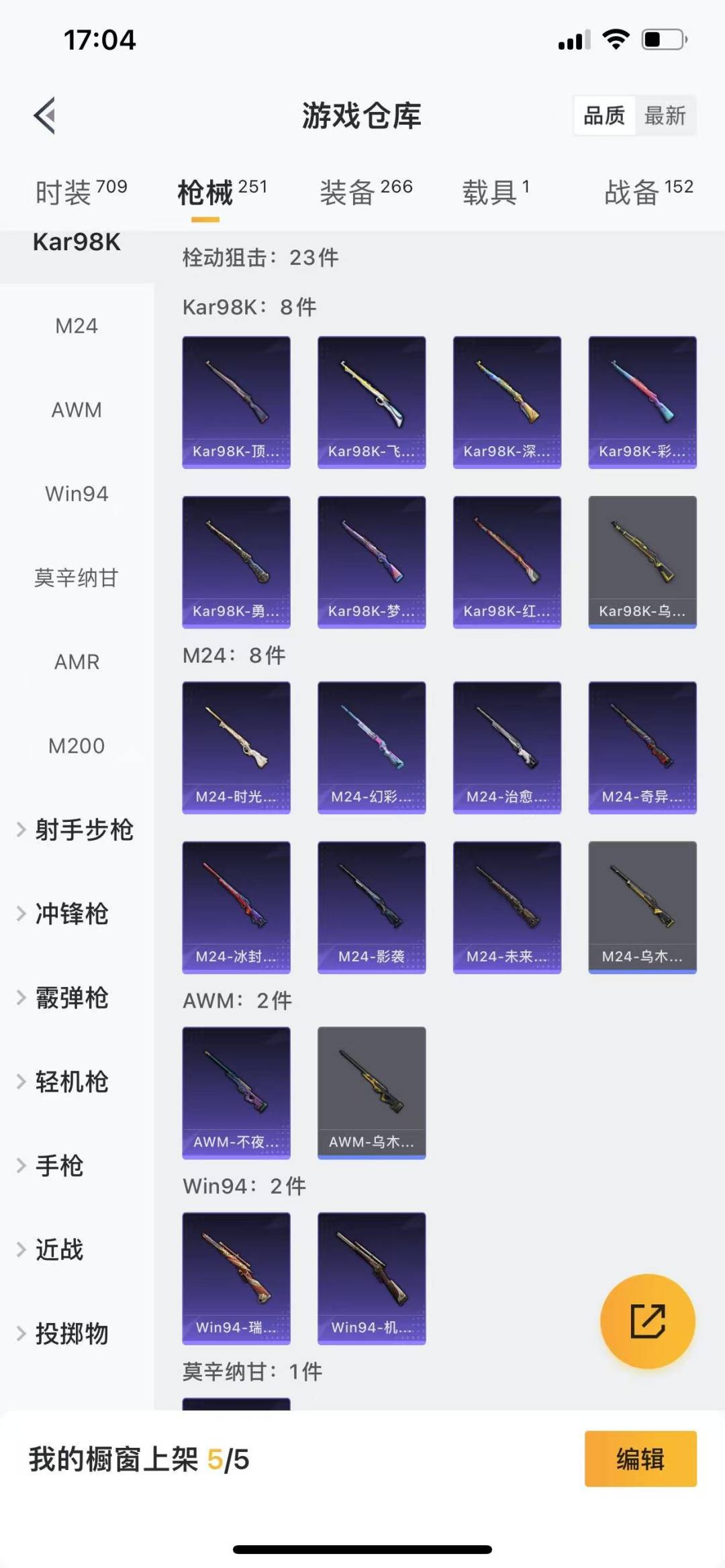Sort items by 最新
Image resolution: width=725 pixels, height=1568 pixels.
point(665,116)
